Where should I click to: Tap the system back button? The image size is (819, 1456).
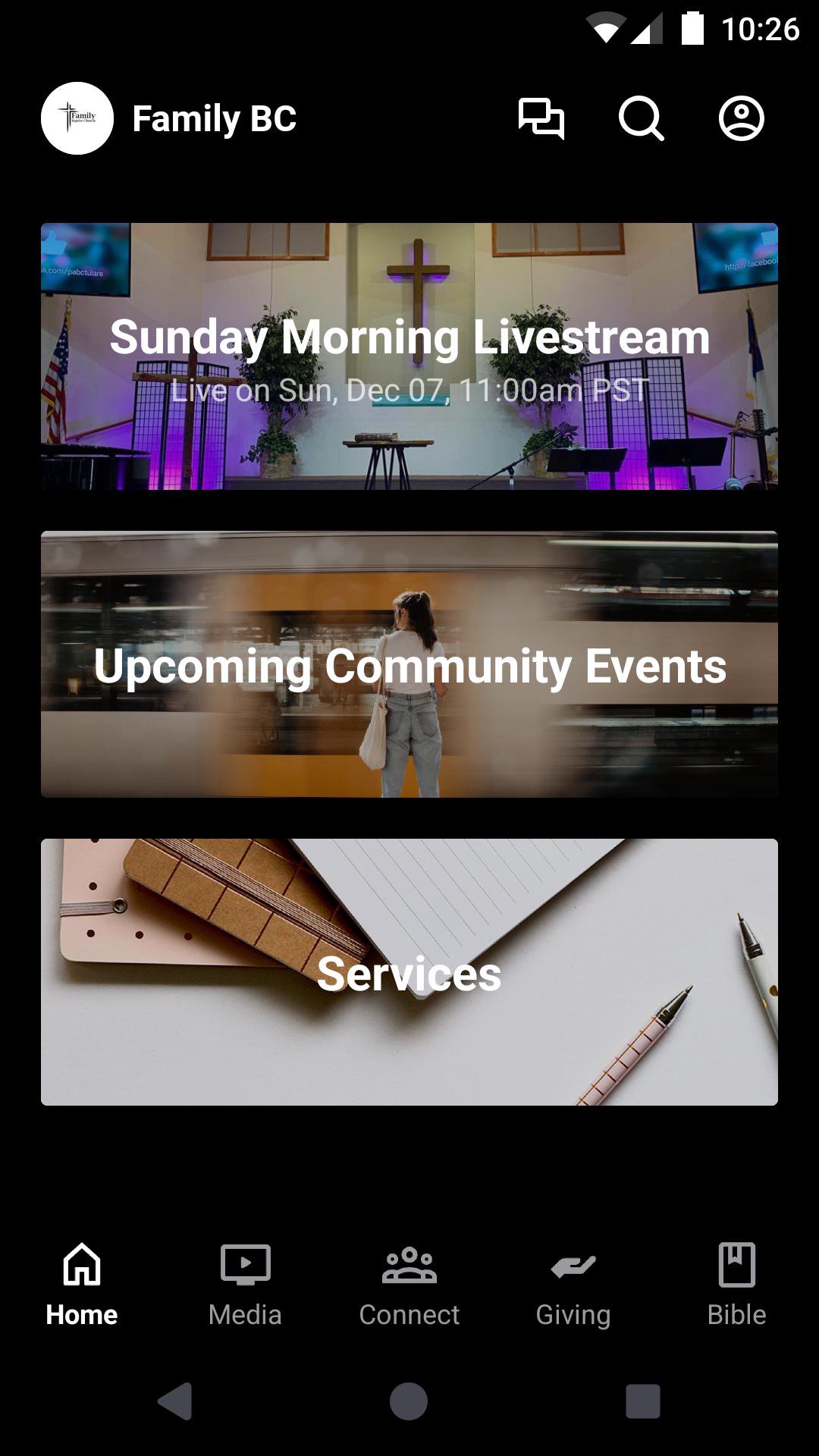[x=175, y=1401]
